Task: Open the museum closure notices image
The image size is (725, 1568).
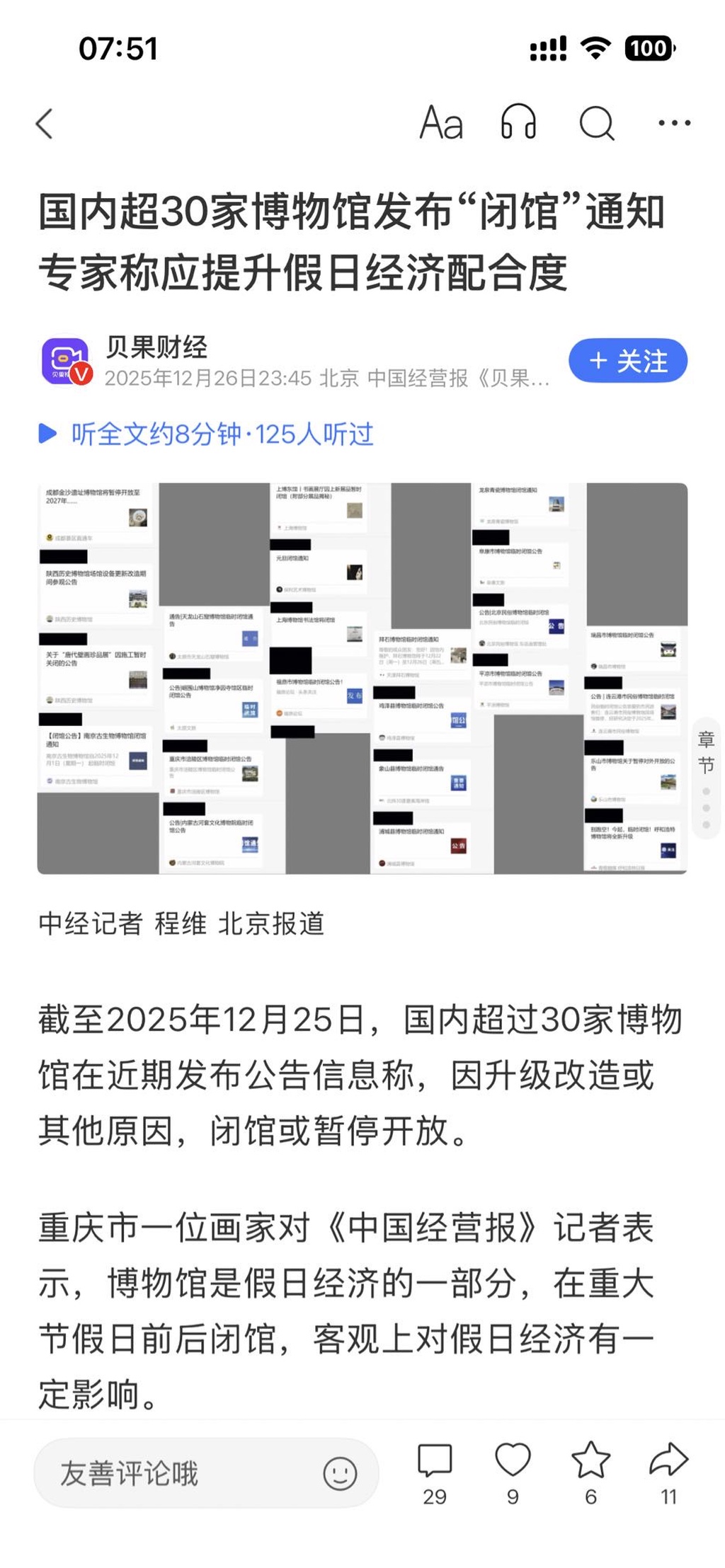Action: tap(362, 678)
